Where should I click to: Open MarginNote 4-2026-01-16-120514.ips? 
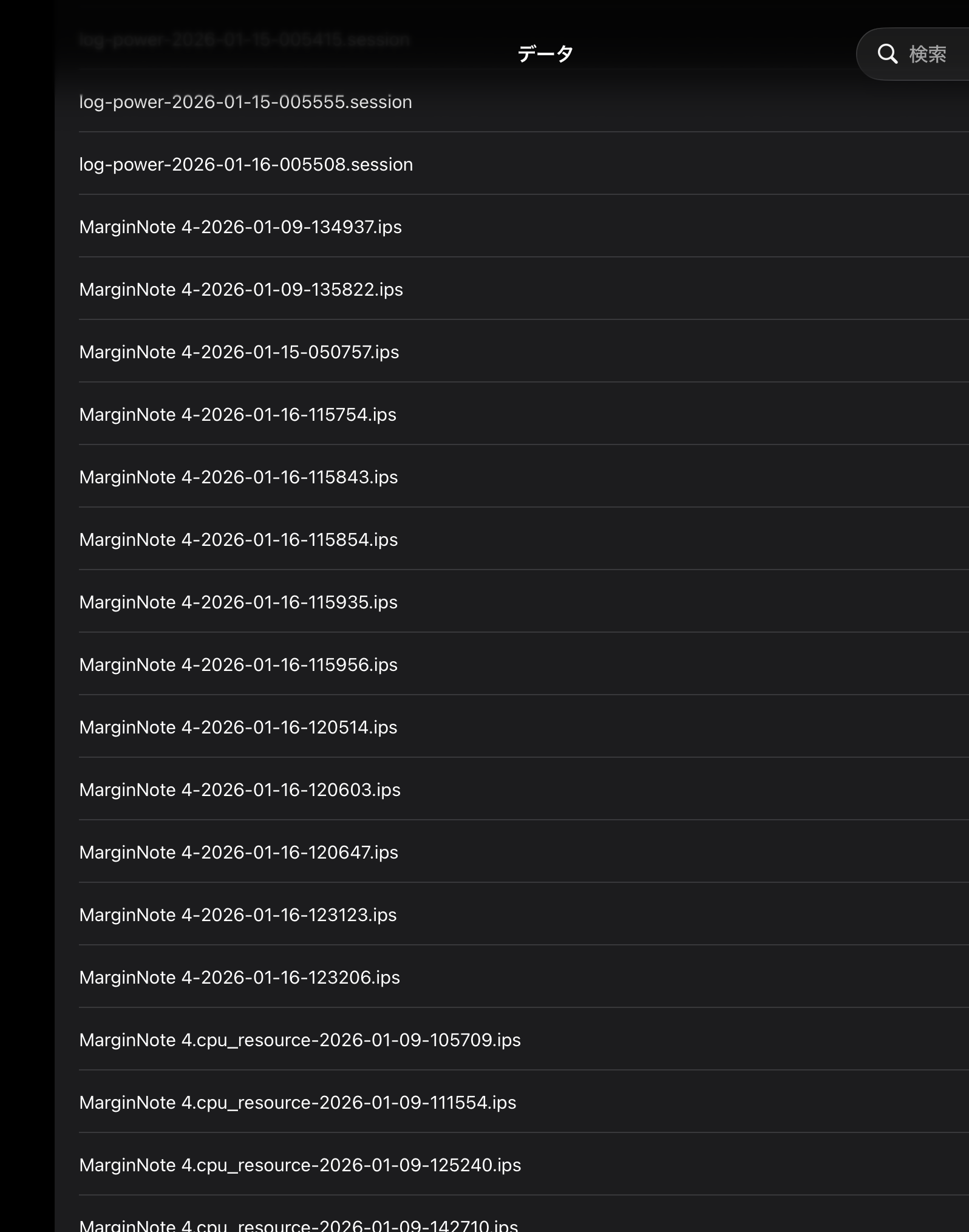[x=238, y=727]
